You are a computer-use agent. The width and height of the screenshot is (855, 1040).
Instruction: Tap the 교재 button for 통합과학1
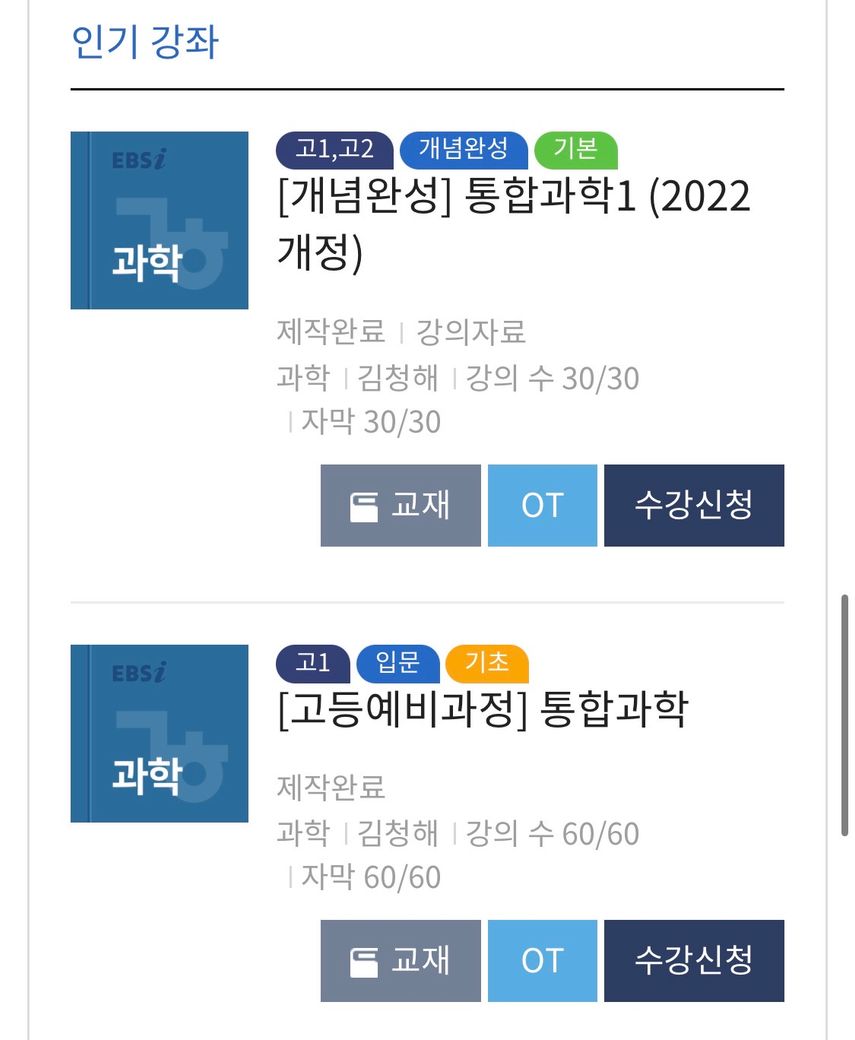[400, 505]
